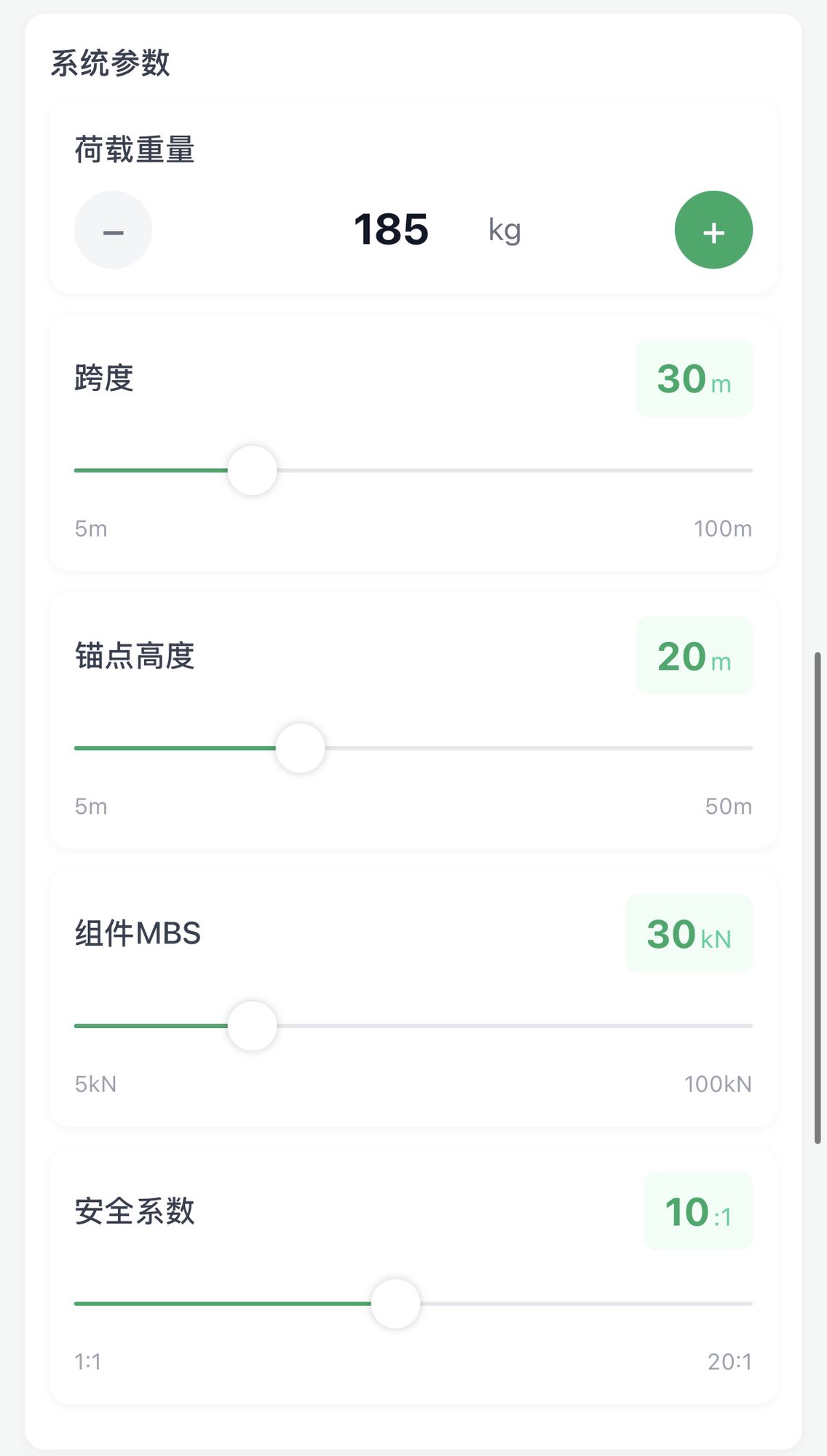
Task: Click the 100kN label under the MBS slider
Action: pos(717,1084)
